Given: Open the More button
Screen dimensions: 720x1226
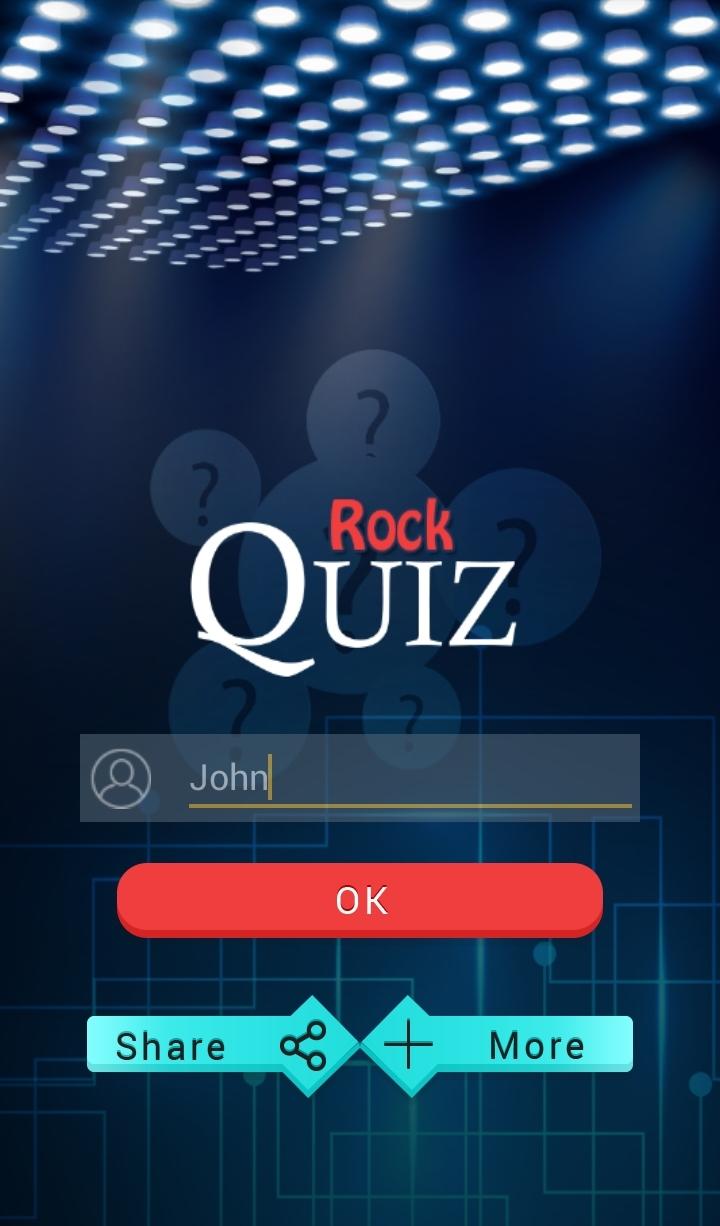Looking at the screenshot, I should [x=510, y=1045].
